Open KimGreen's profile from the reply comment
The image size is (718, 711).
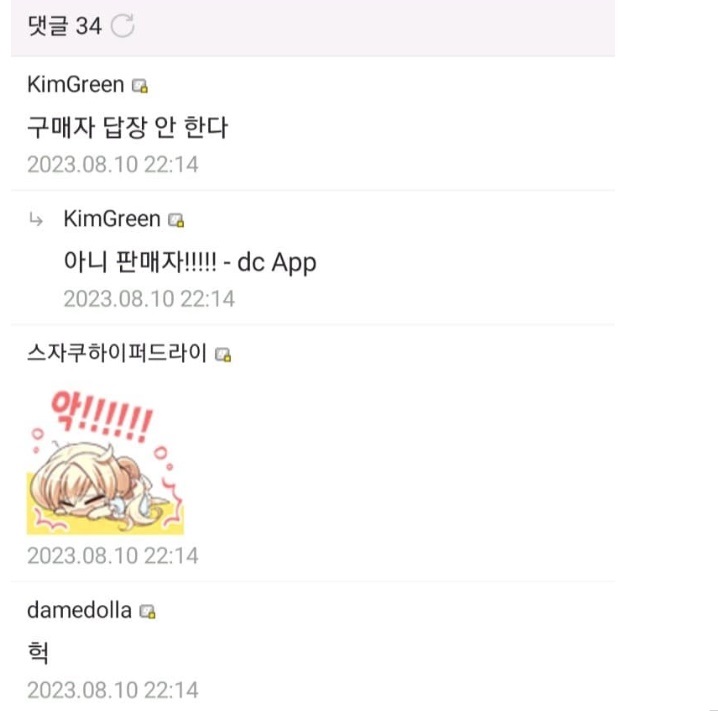click(112, 219)
